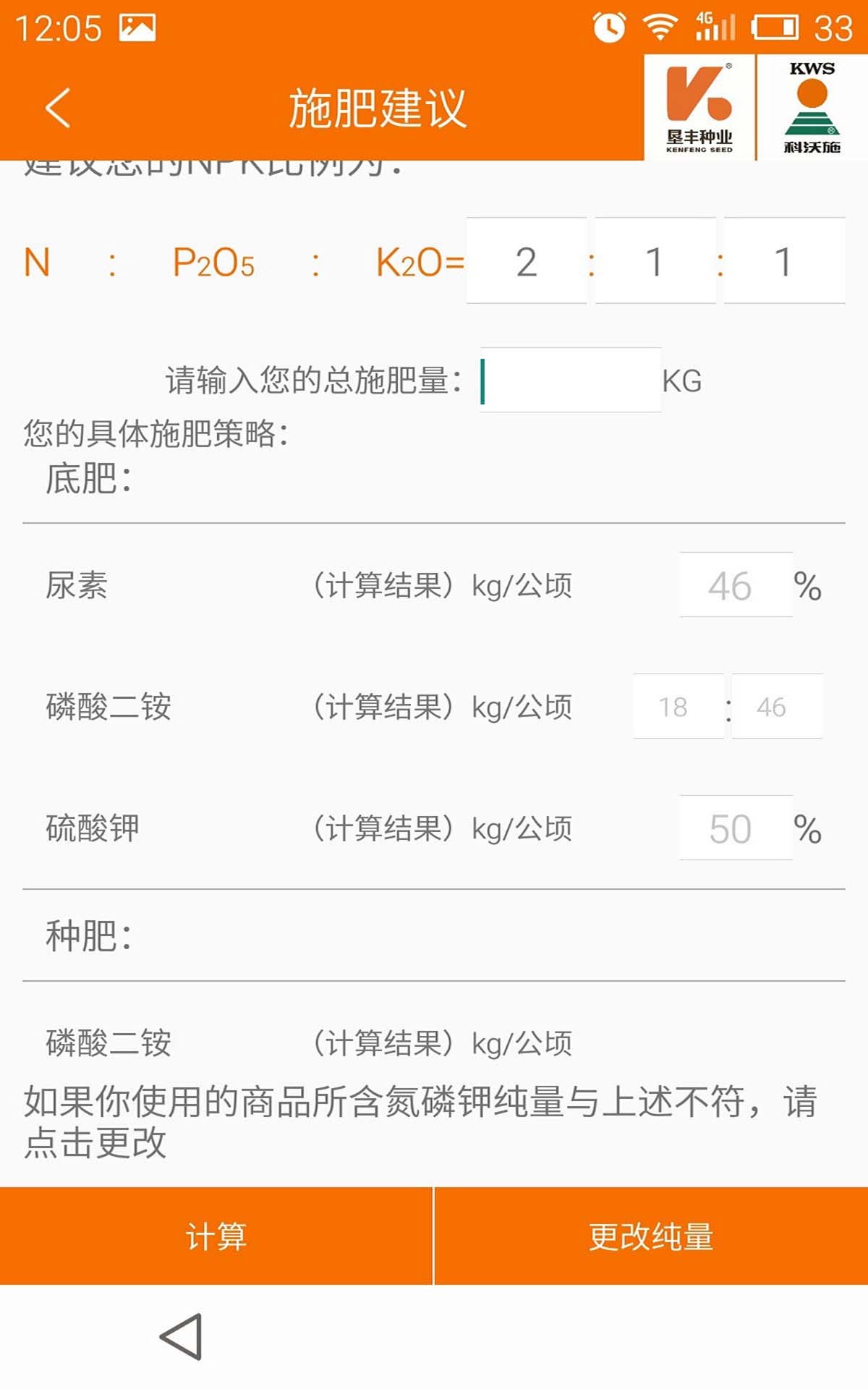Focus the 总施肥量 KG input field

[x=571, y=381]
